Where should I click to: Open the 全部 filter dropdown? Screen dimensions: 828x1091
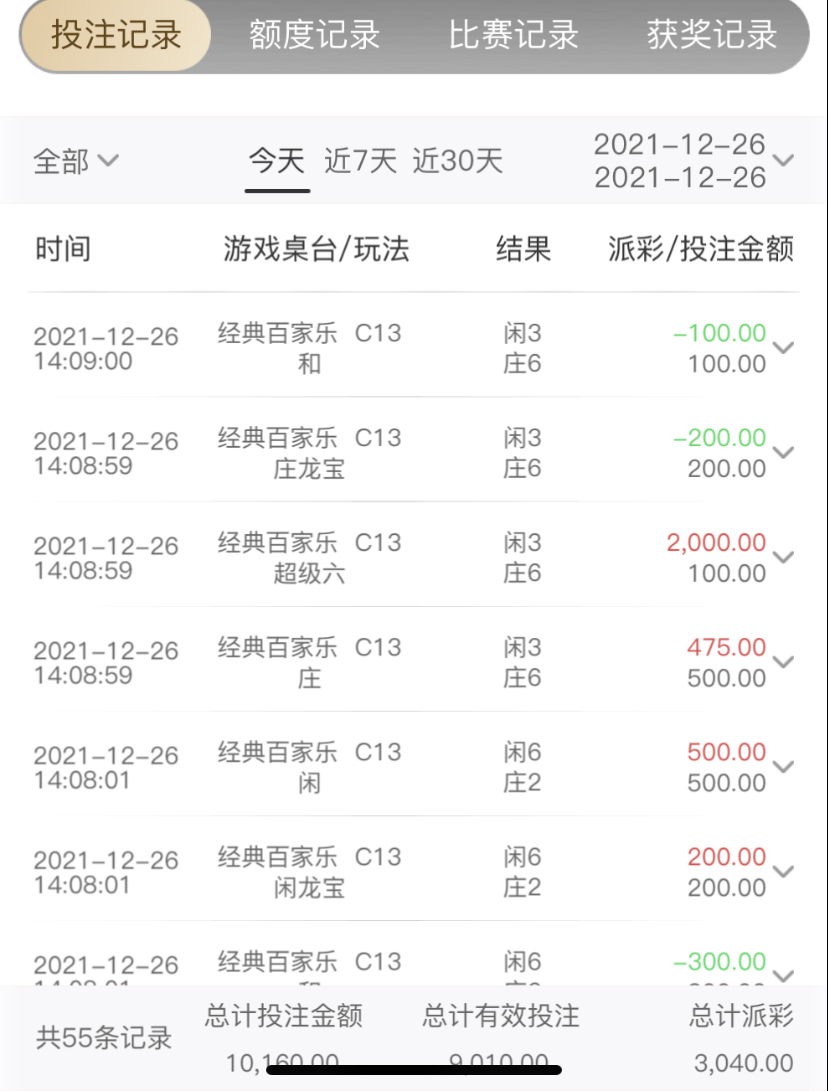[76, 161]
